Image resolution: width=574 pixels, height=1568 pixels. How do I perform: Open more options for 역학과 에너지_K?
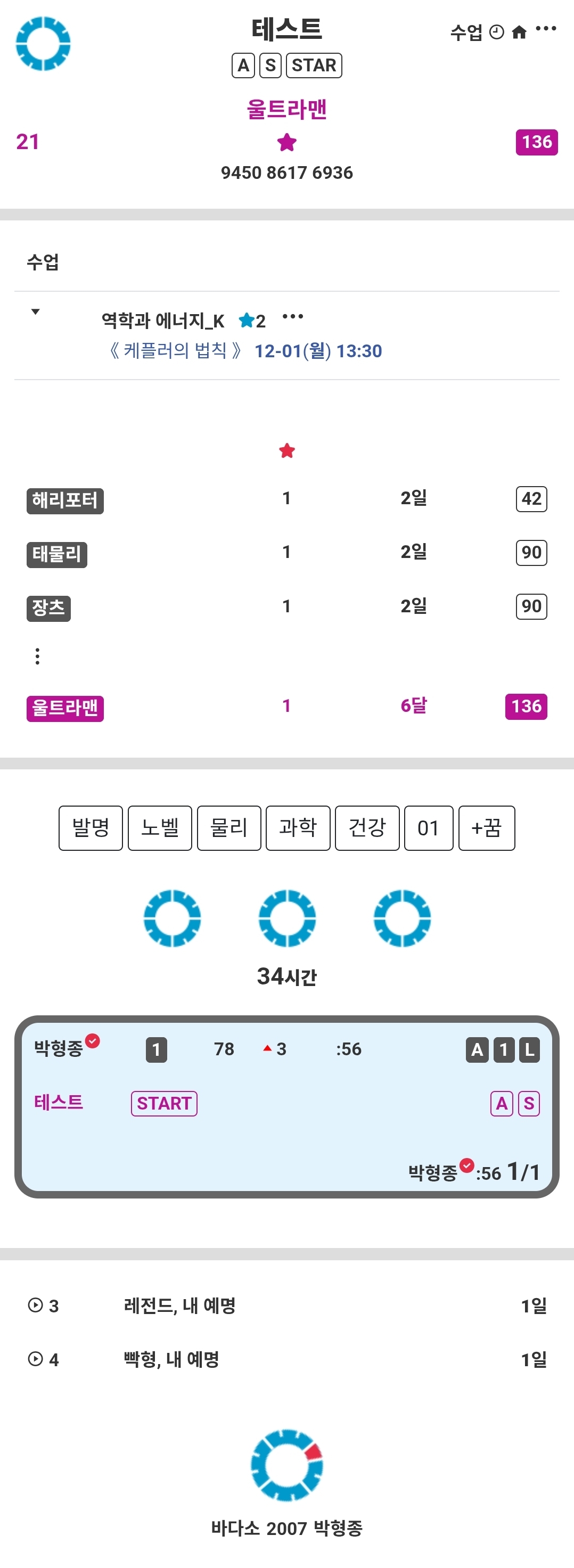[x=293, y=316]
